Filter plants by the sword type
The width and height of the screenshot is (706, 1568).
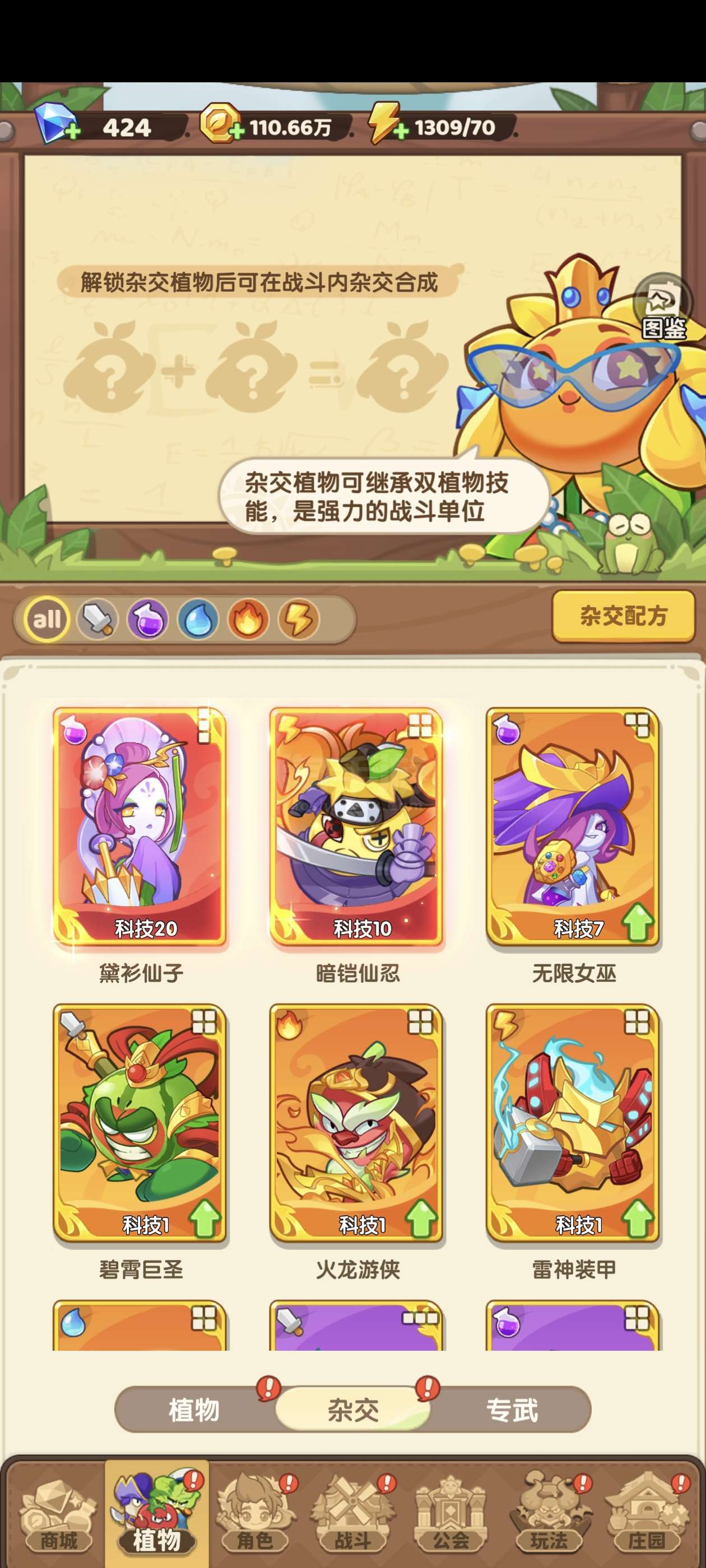97,620
